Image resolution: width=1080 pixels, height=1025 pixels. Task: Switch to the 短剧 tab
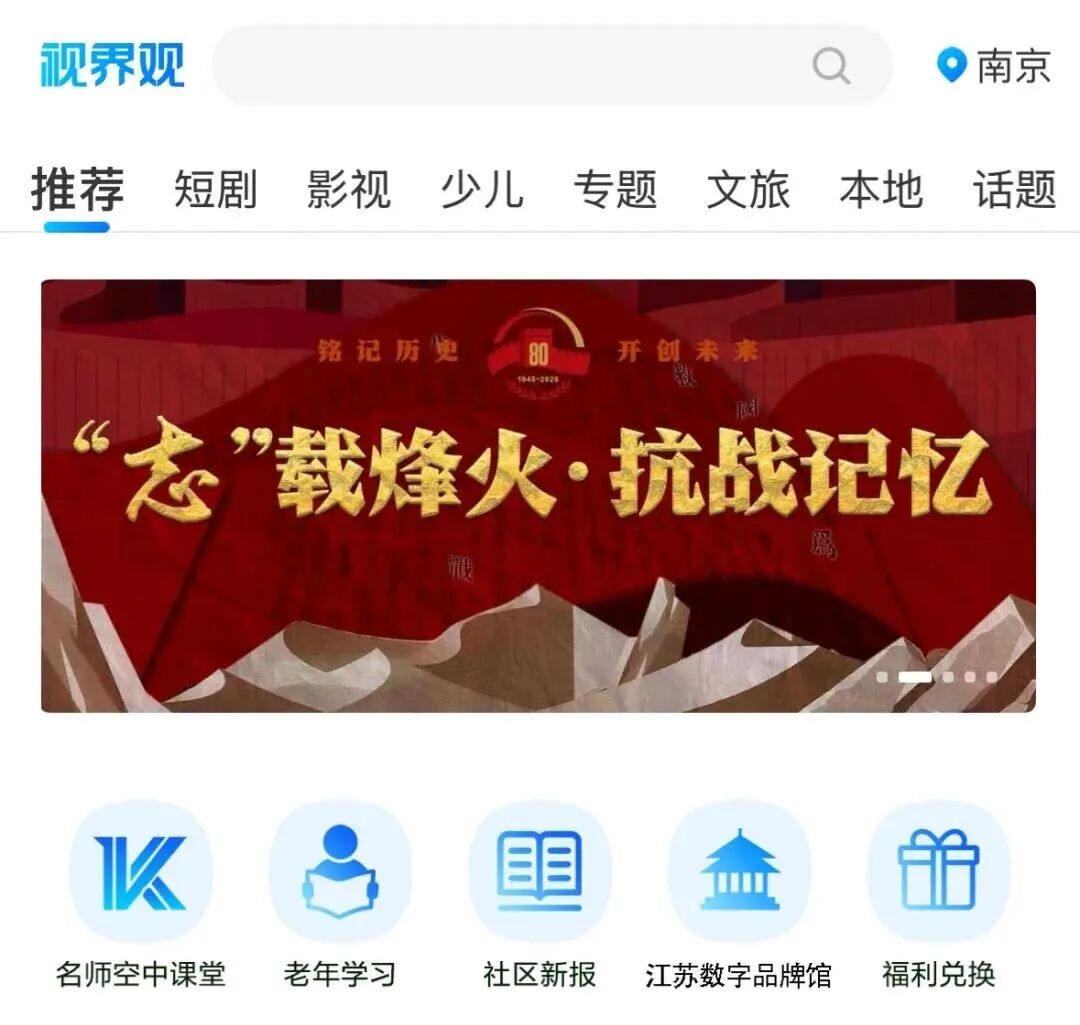pos(215,189)
